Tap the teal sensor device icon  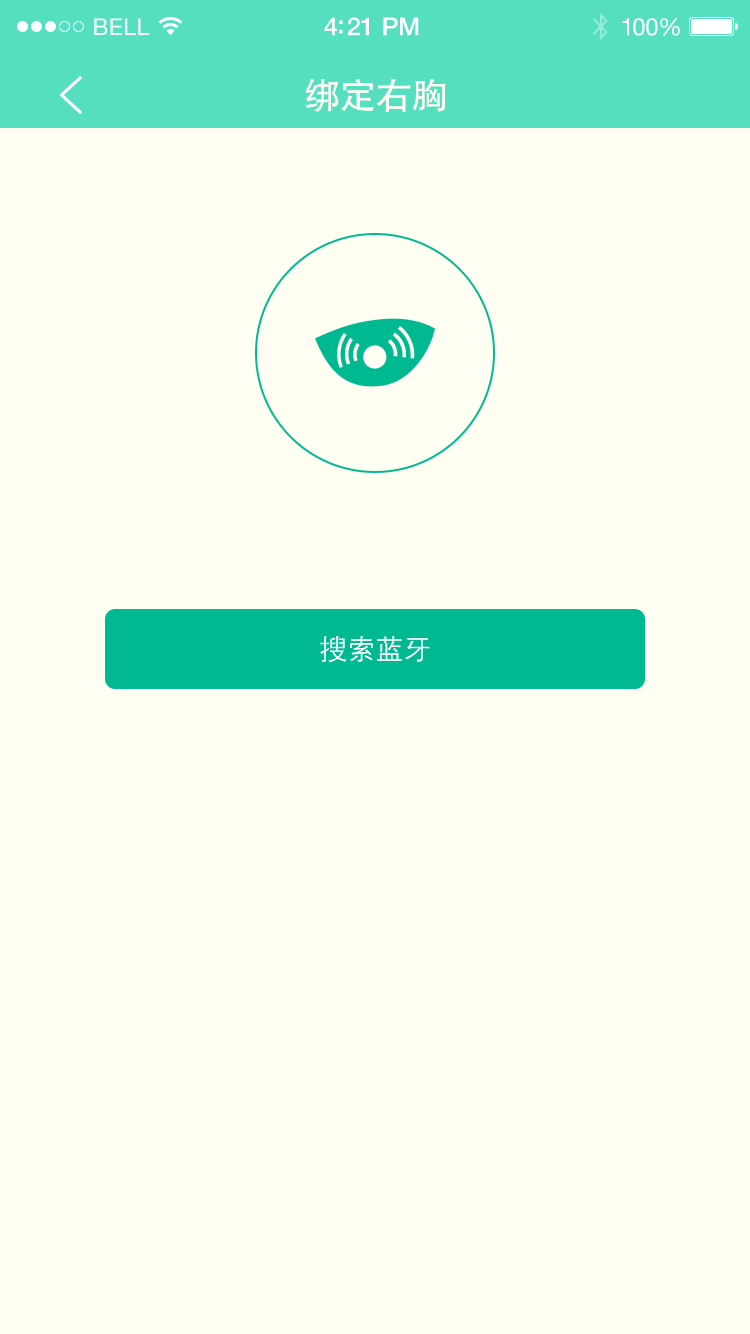[375, 352]
